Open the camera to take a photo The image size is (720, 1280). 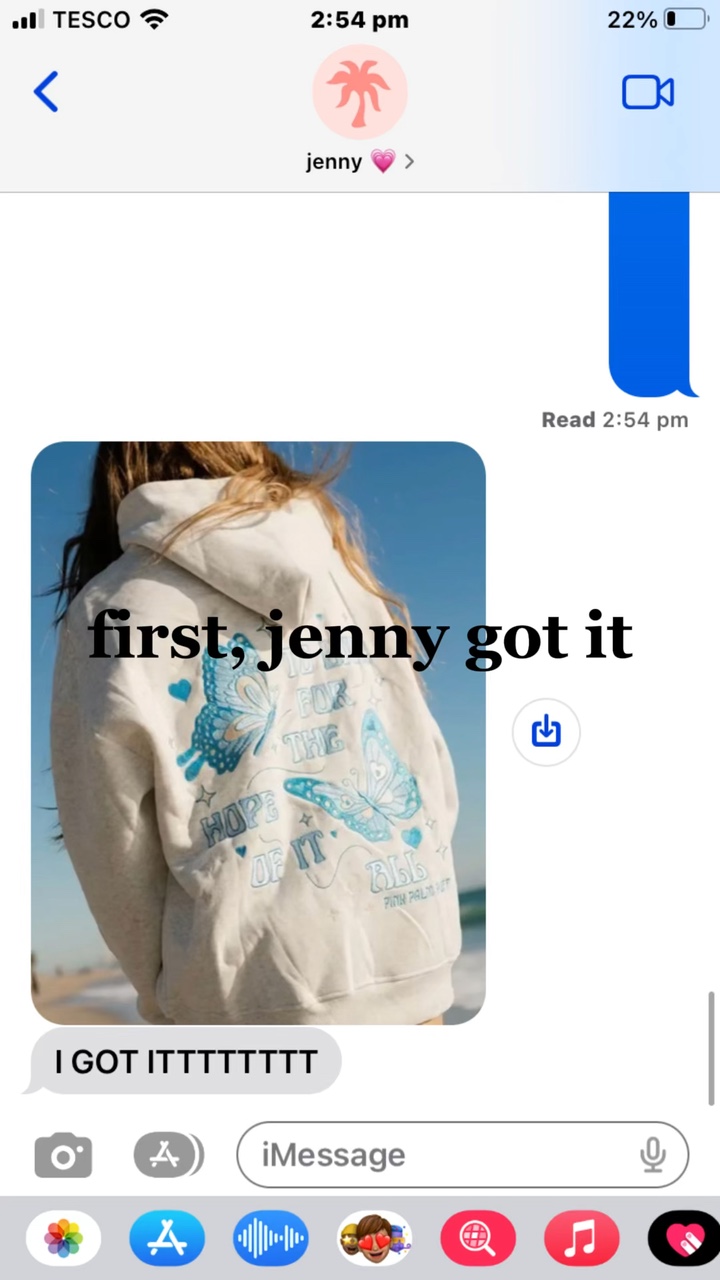tap(63, 1156)
